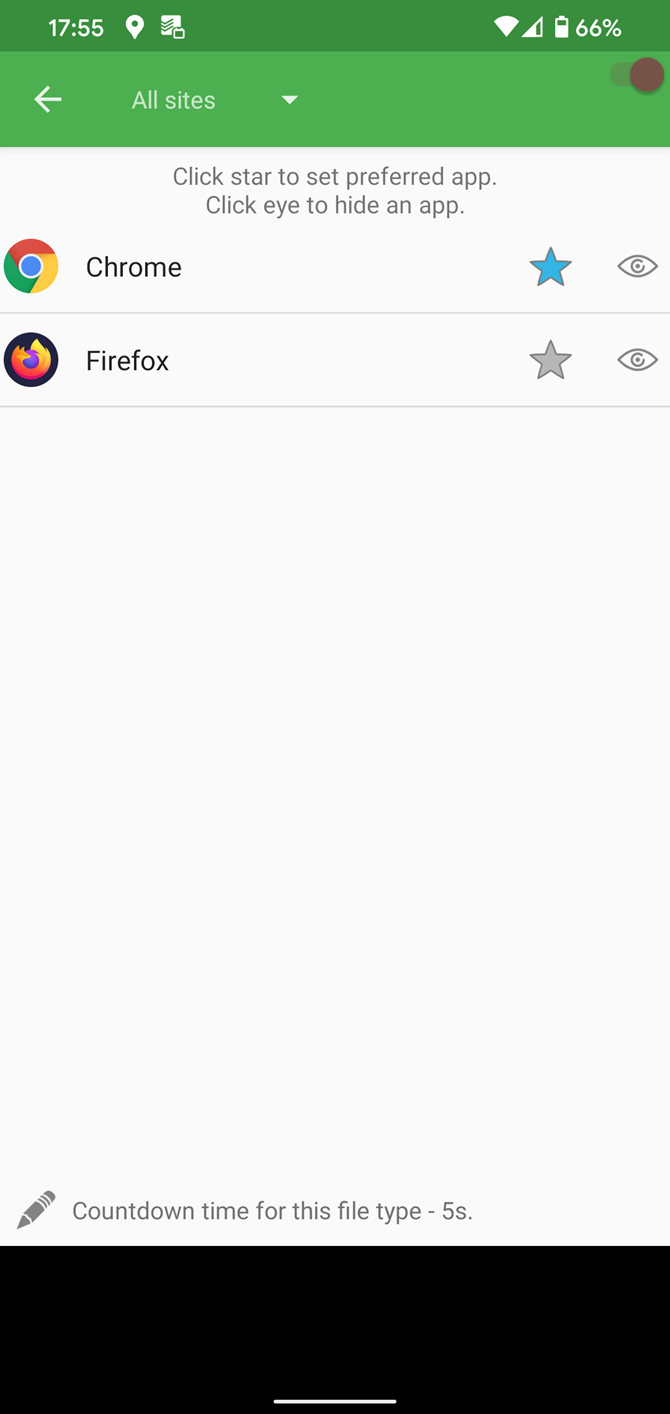This screenshot has width=670, height=1414.
Task: Go back using the arrow icon
Action: coord(47,99)
